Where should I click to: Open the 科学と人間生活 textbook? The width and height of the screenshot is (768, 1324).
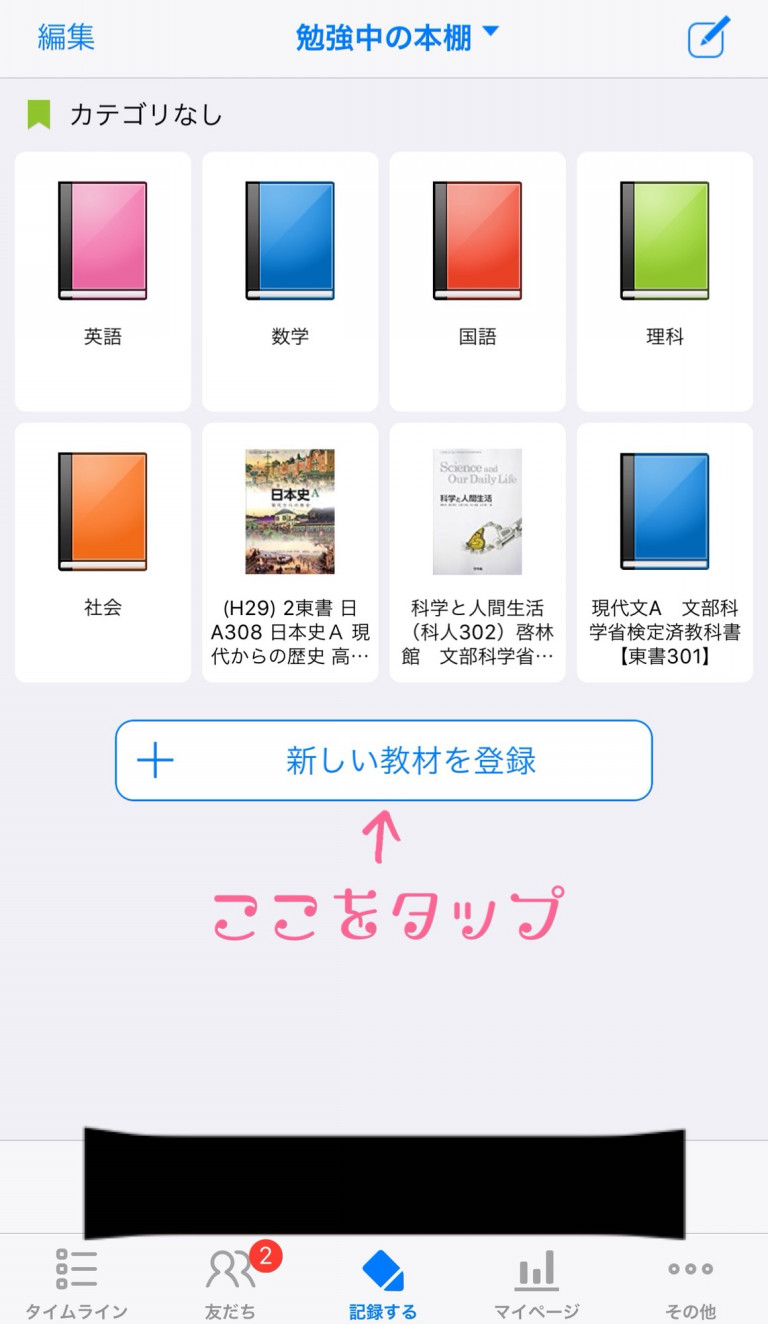tap(478, 552)
